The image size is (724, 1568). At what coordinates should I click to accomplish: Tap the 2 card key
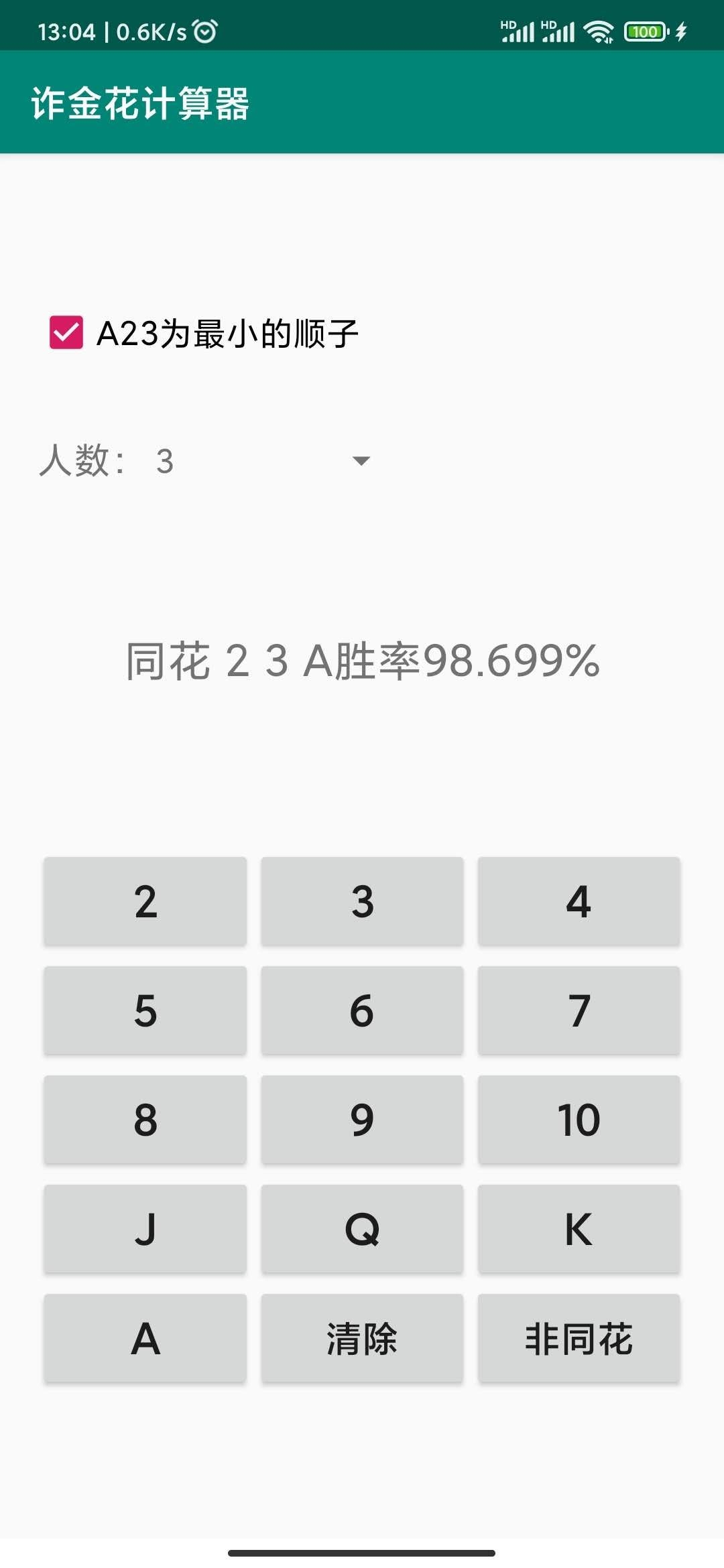click(145, 901)
